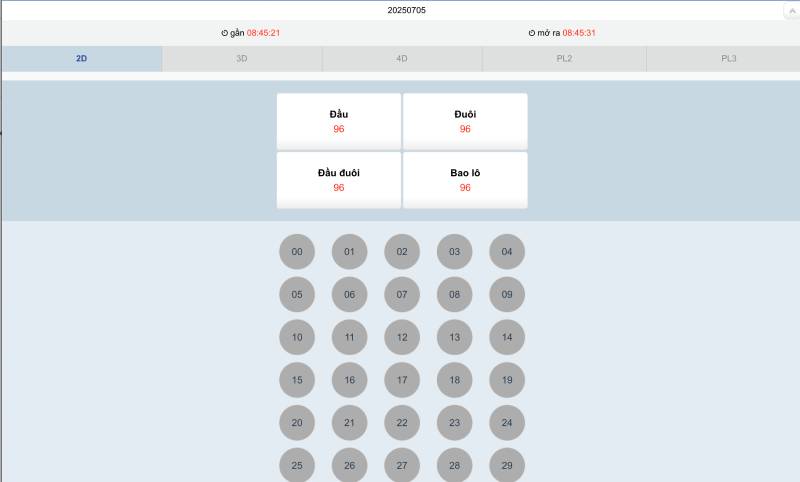
Task: Choose the Đuôi bet type
Action: click(465, 121)
